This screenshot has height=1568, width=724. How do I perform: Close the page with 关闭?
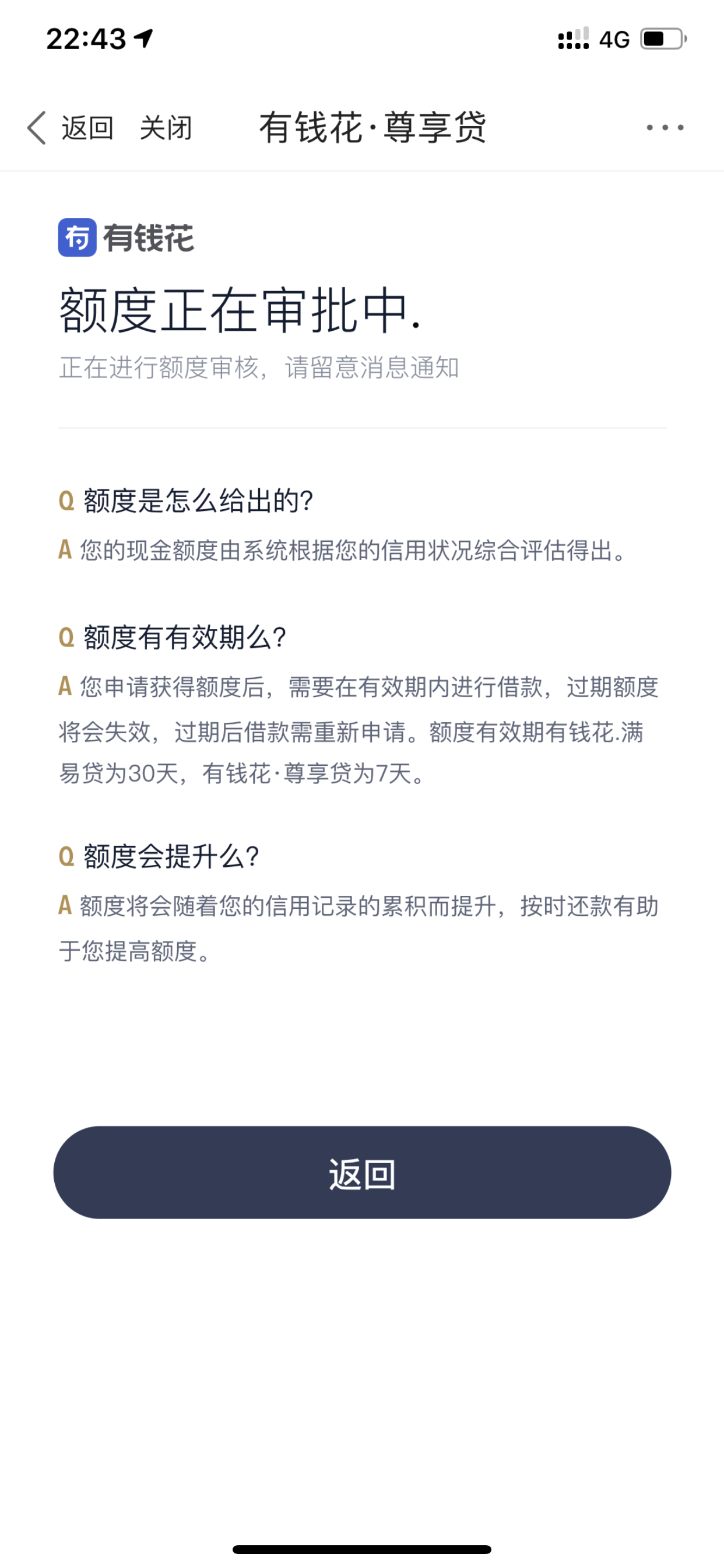pyautogui.click(x=166, y=128)
